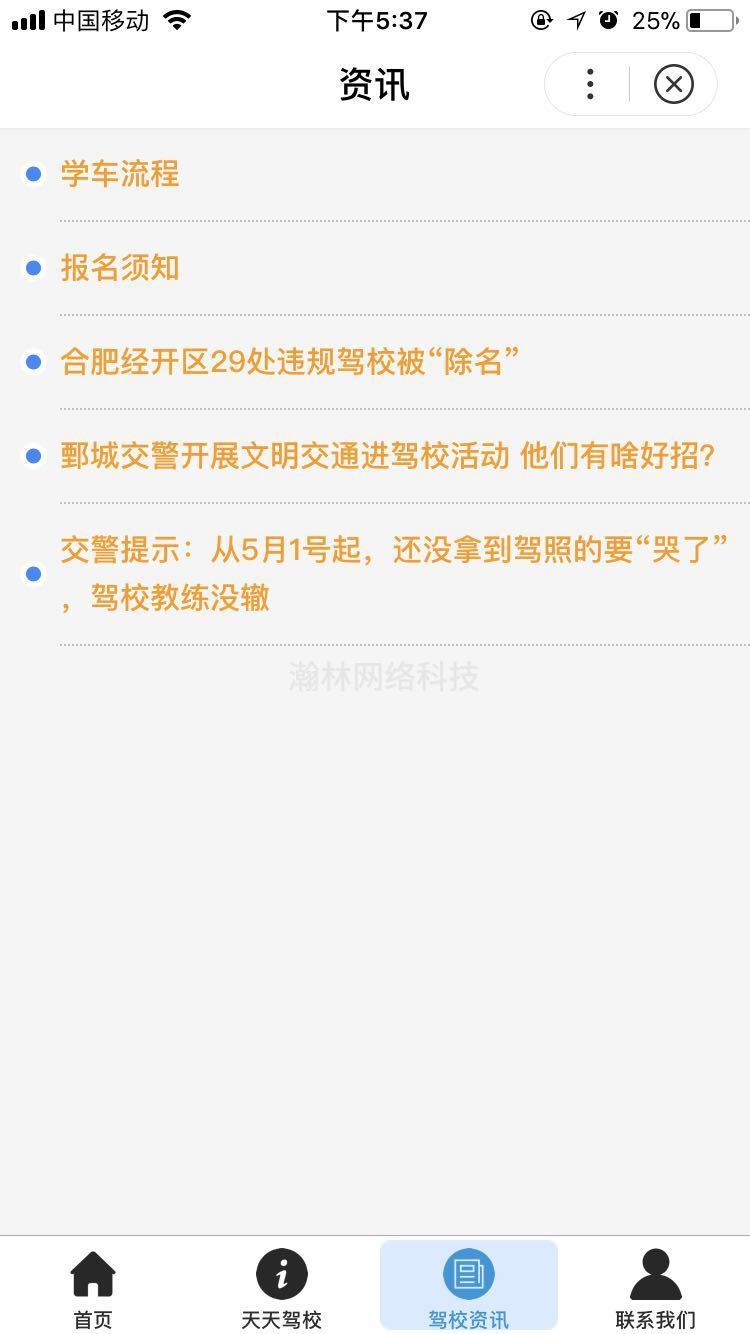The height and width of the screenshot is (1334, 750).
Task: Select the 驾校资讯 tab
Action: (468, 1288)
